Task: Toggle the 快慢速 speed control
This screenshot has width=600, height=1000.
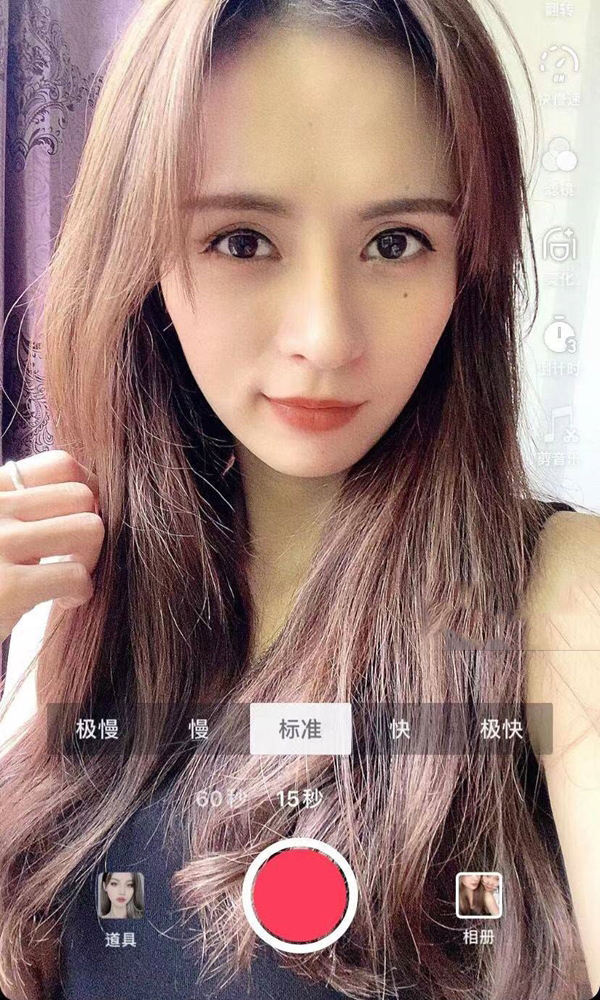Action: click(x=559, y=75)
